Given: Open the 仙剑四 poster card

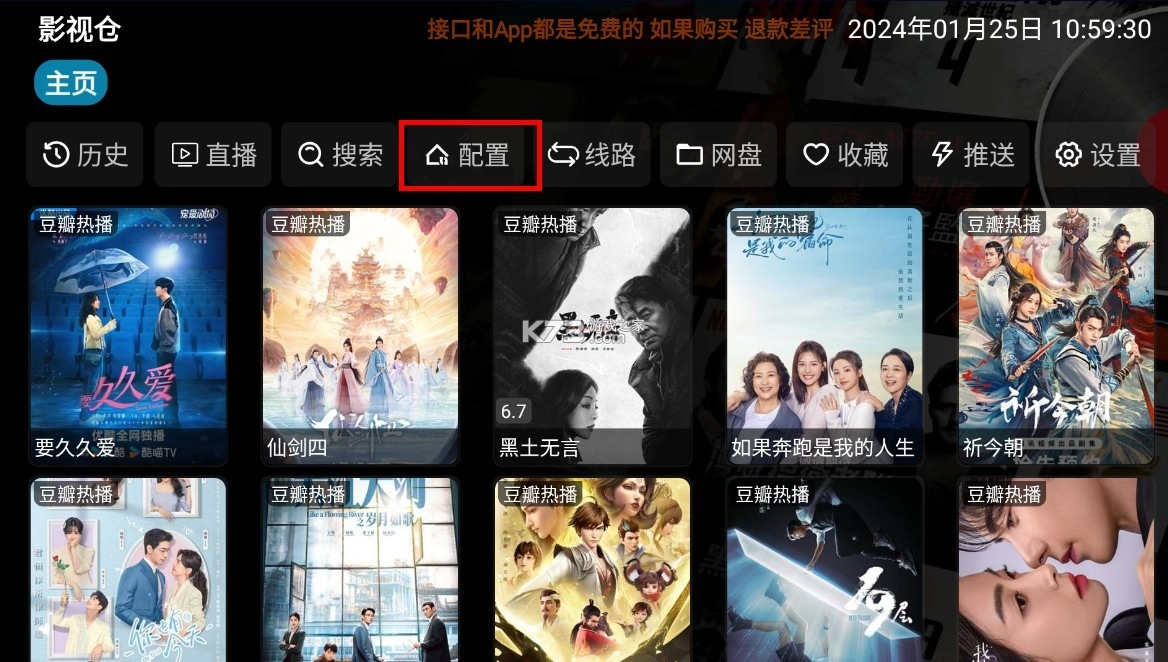Looking at the screenshot, I should (360, 335).
